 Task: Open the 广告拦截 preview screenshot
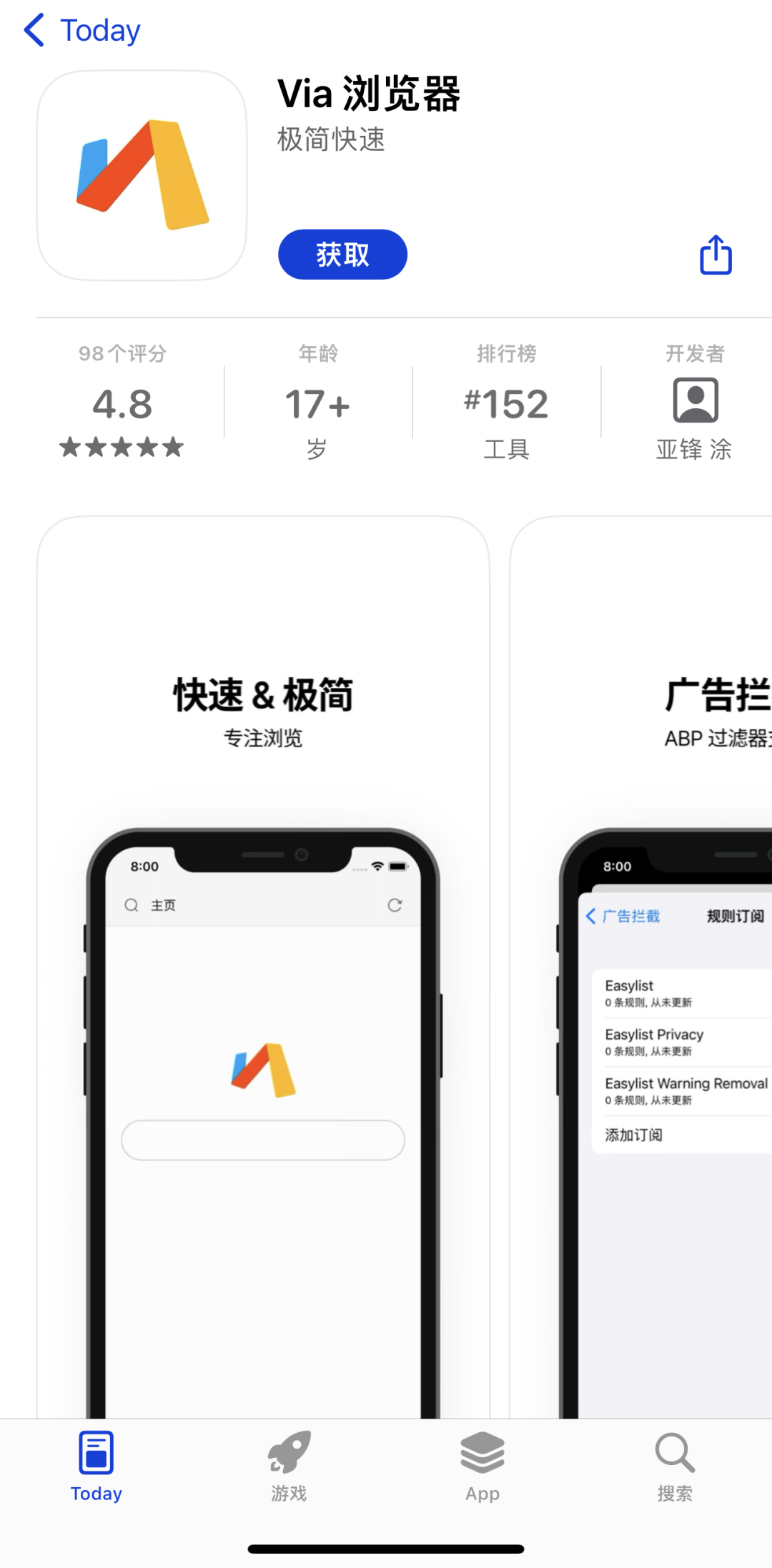[x=643, y=965]
